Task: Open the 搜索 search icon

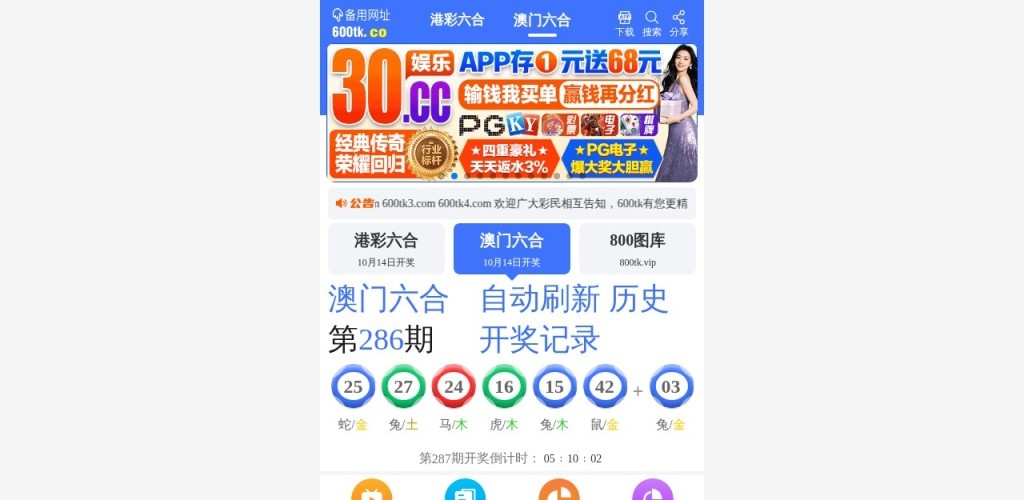Action: pos(652,23)
